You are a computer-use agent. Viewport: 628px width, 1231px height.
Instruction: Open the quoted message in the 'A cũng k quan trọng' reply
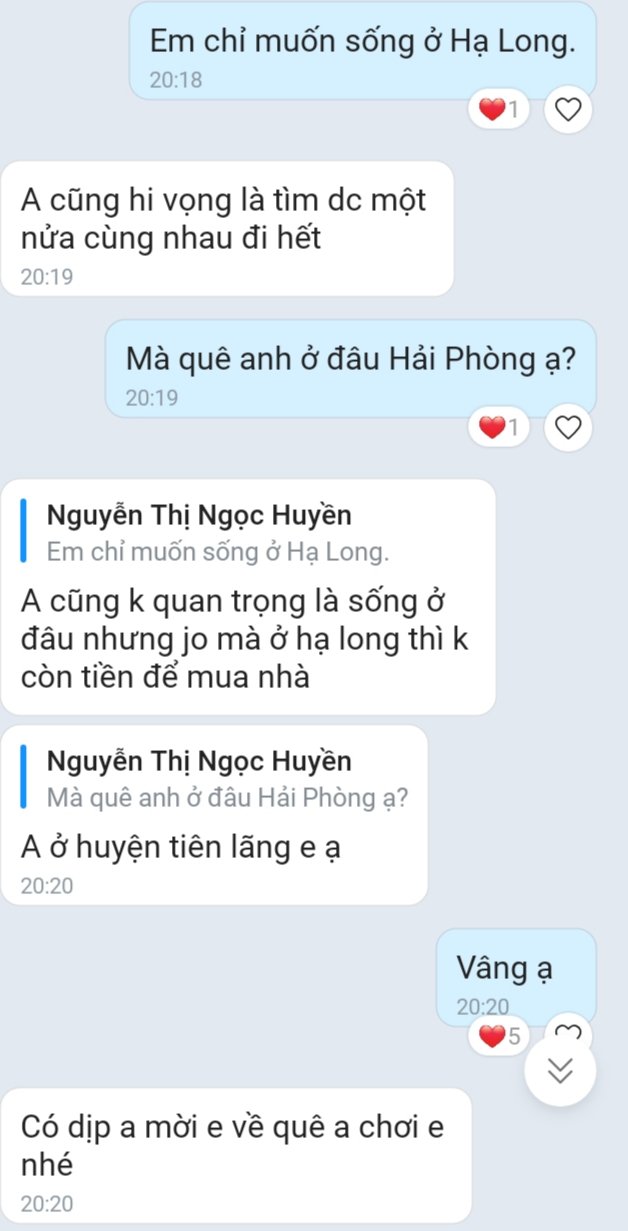(x=218, y=533)
